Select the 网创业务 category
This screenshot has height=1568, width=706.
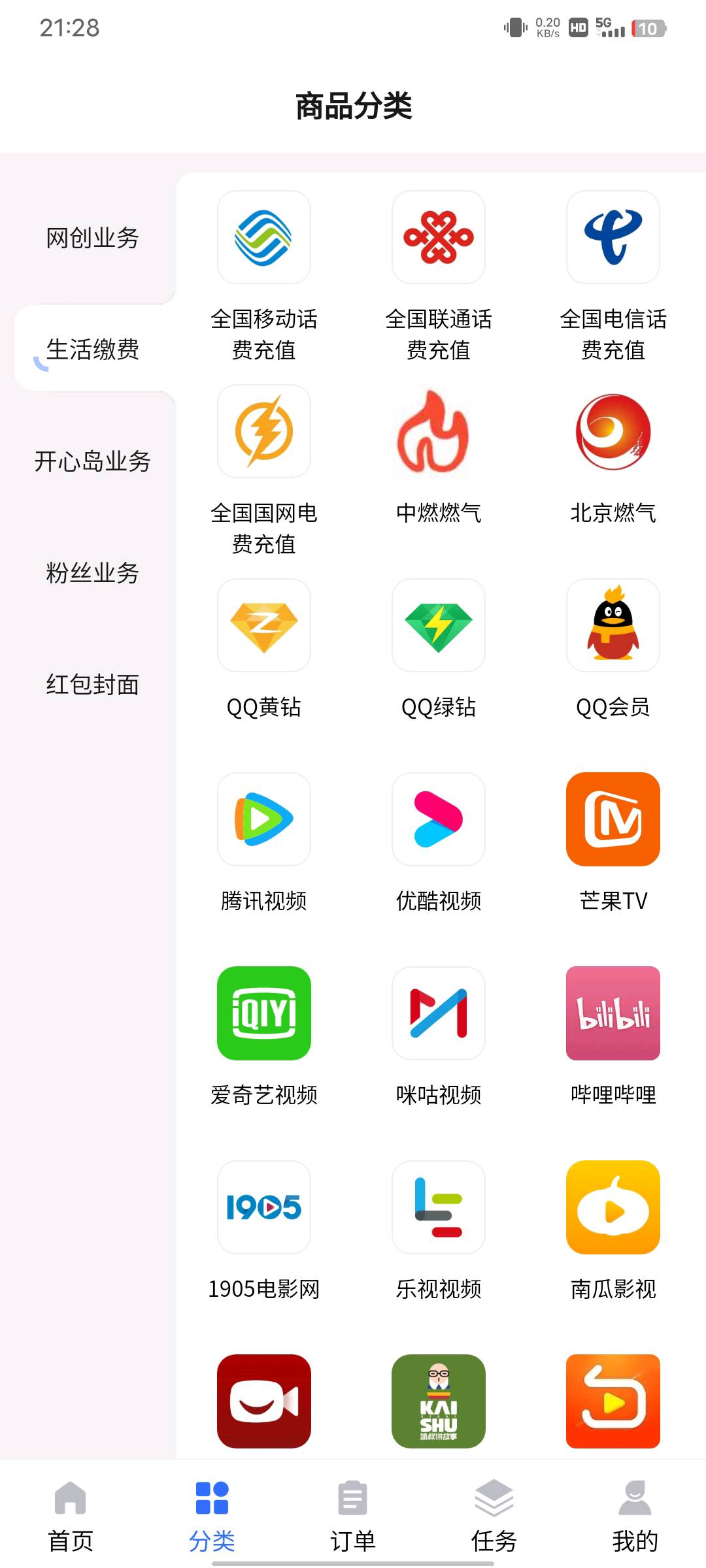tap(92, 238)
